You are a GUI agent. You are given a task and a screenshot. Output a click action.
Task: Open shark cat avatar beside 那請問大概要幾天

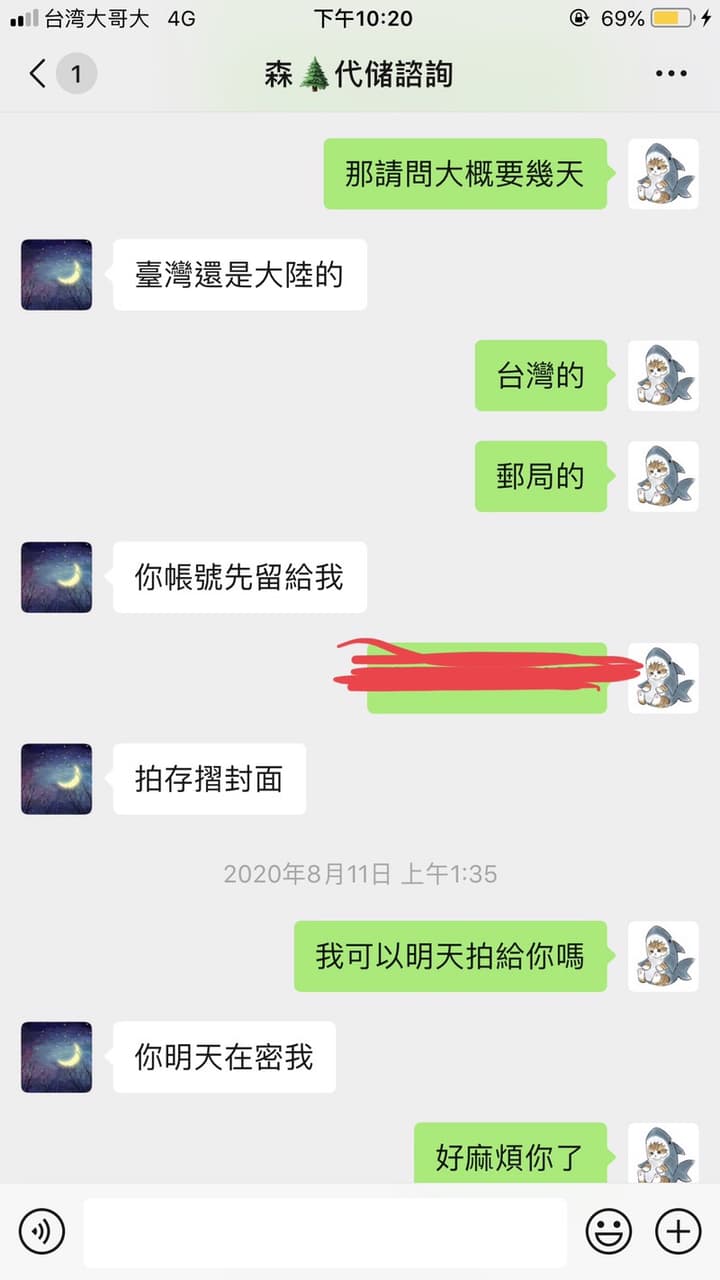[663, 174]
